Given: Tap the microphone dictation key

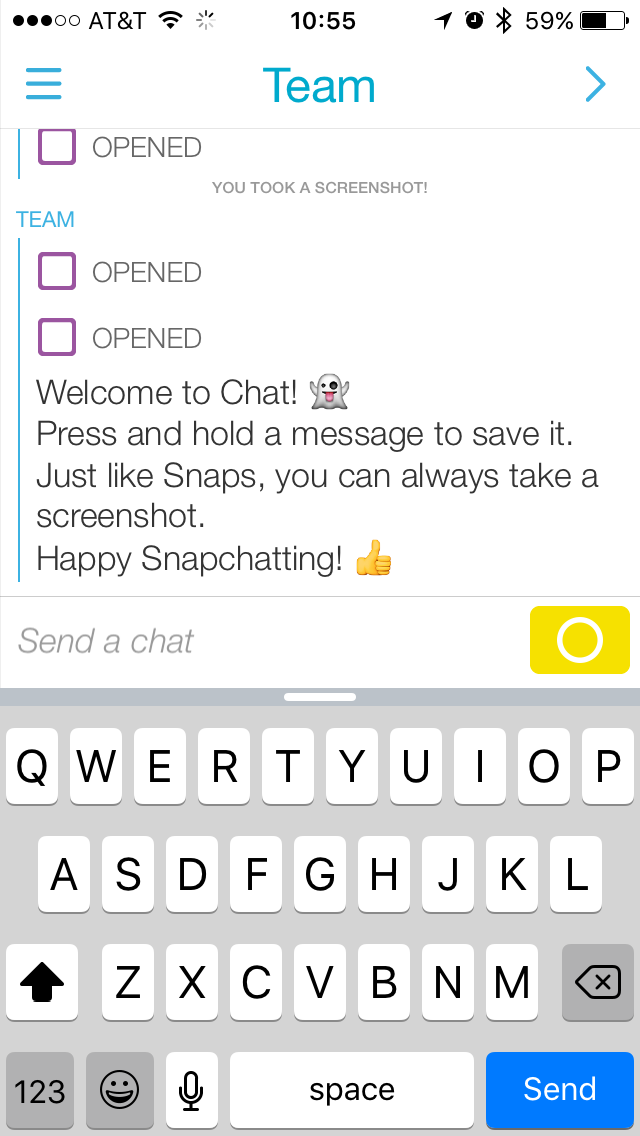Looking at the screenshot, I should tap(191, 1089).
